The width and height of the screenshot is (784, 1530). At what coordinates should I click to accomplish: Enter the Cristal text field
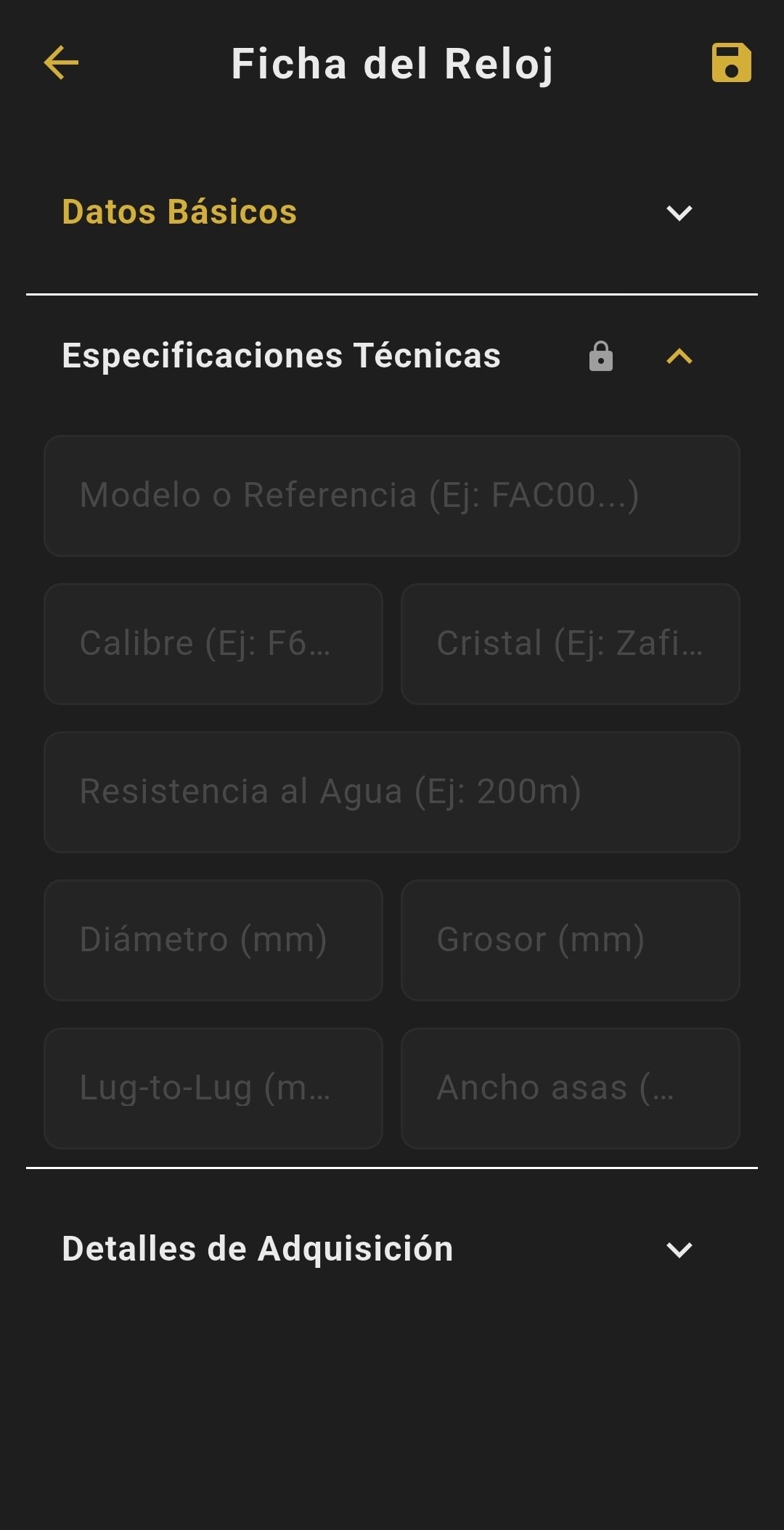571,644
